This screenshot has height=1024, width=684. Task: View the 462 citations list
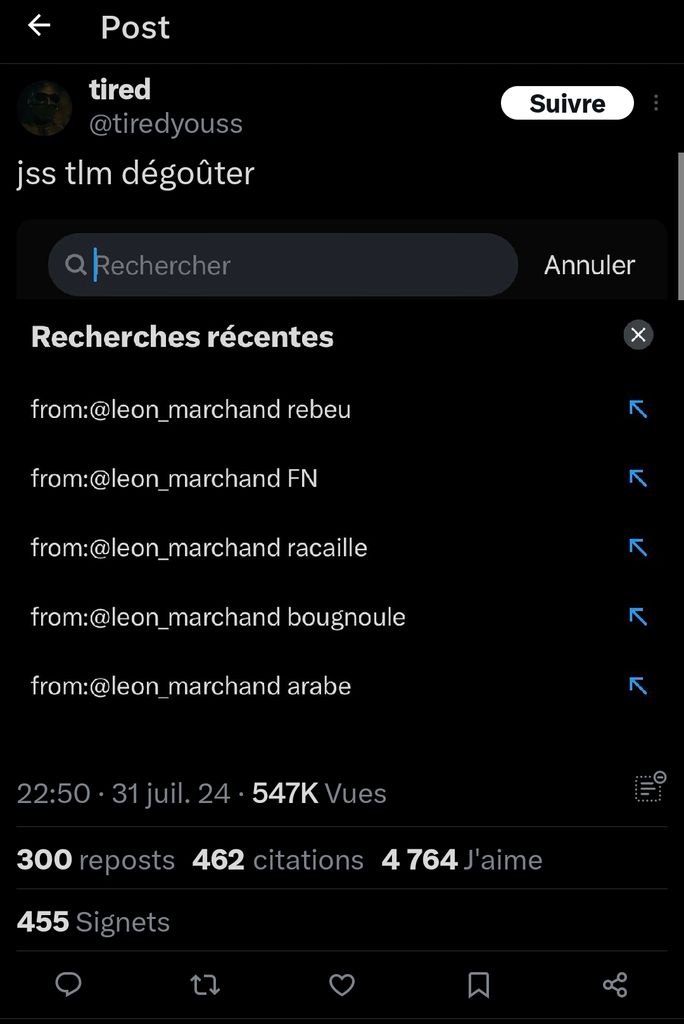click(278, 860)
